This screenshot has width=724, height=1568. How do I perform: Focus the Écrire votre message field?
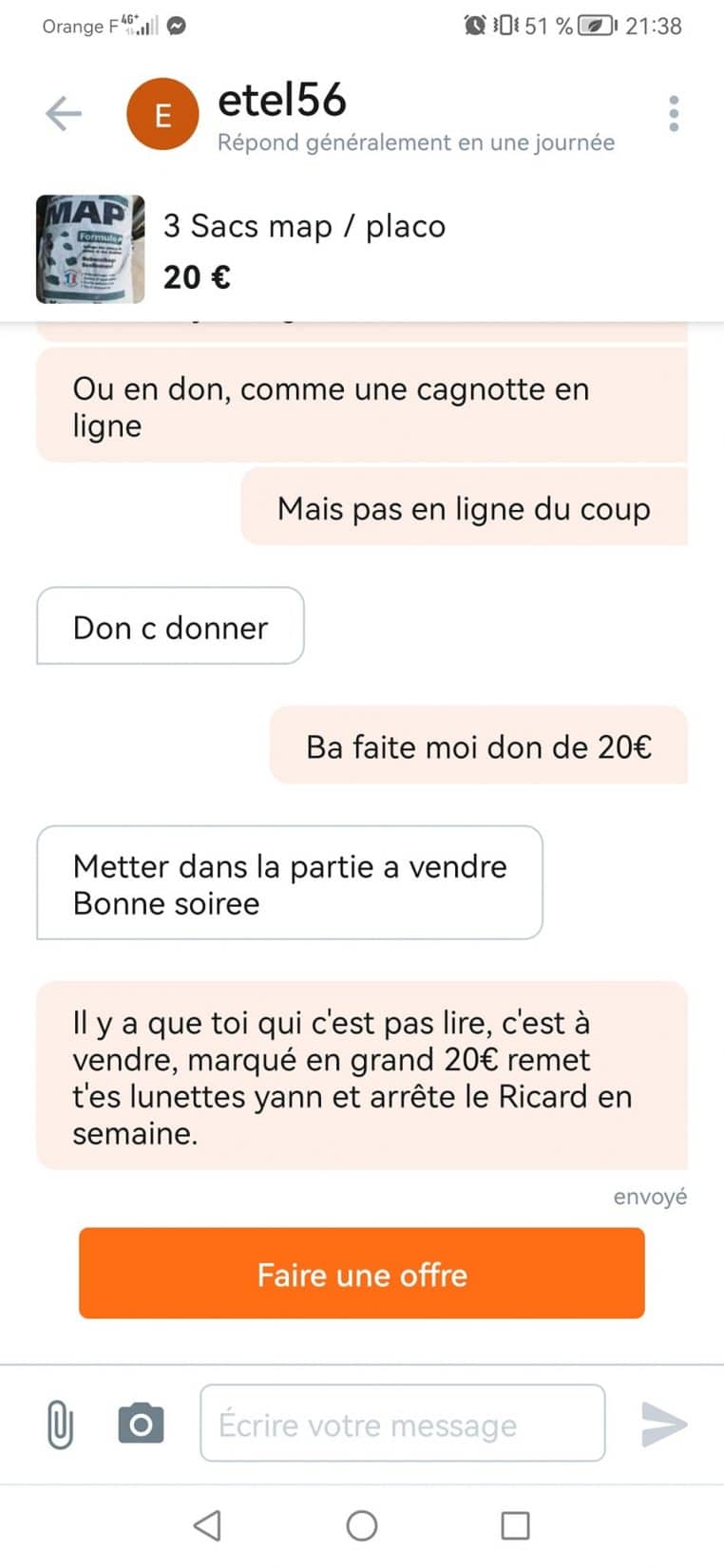[402, 1423]
